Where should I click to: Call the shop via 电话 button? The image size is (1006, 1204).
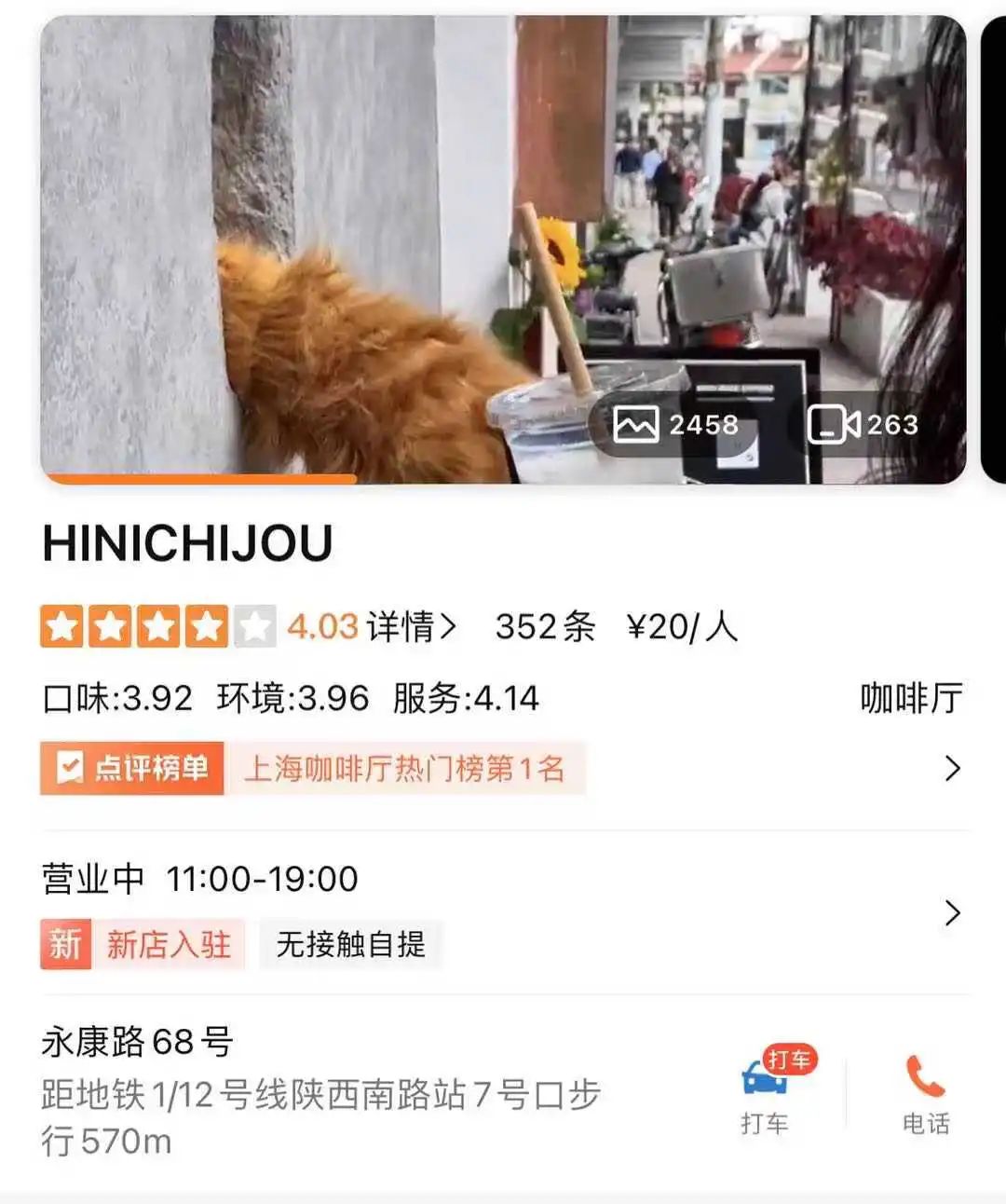(926, 1093)
